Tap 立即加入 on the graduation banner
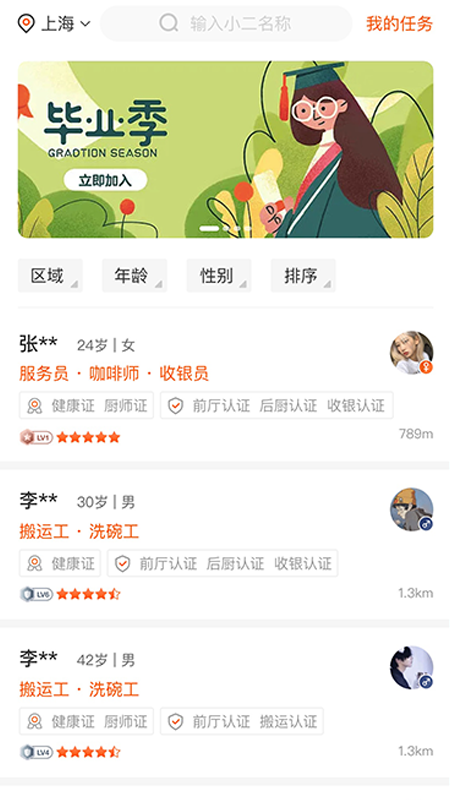Viewport: 450px width, 800px height. [105, 180]
